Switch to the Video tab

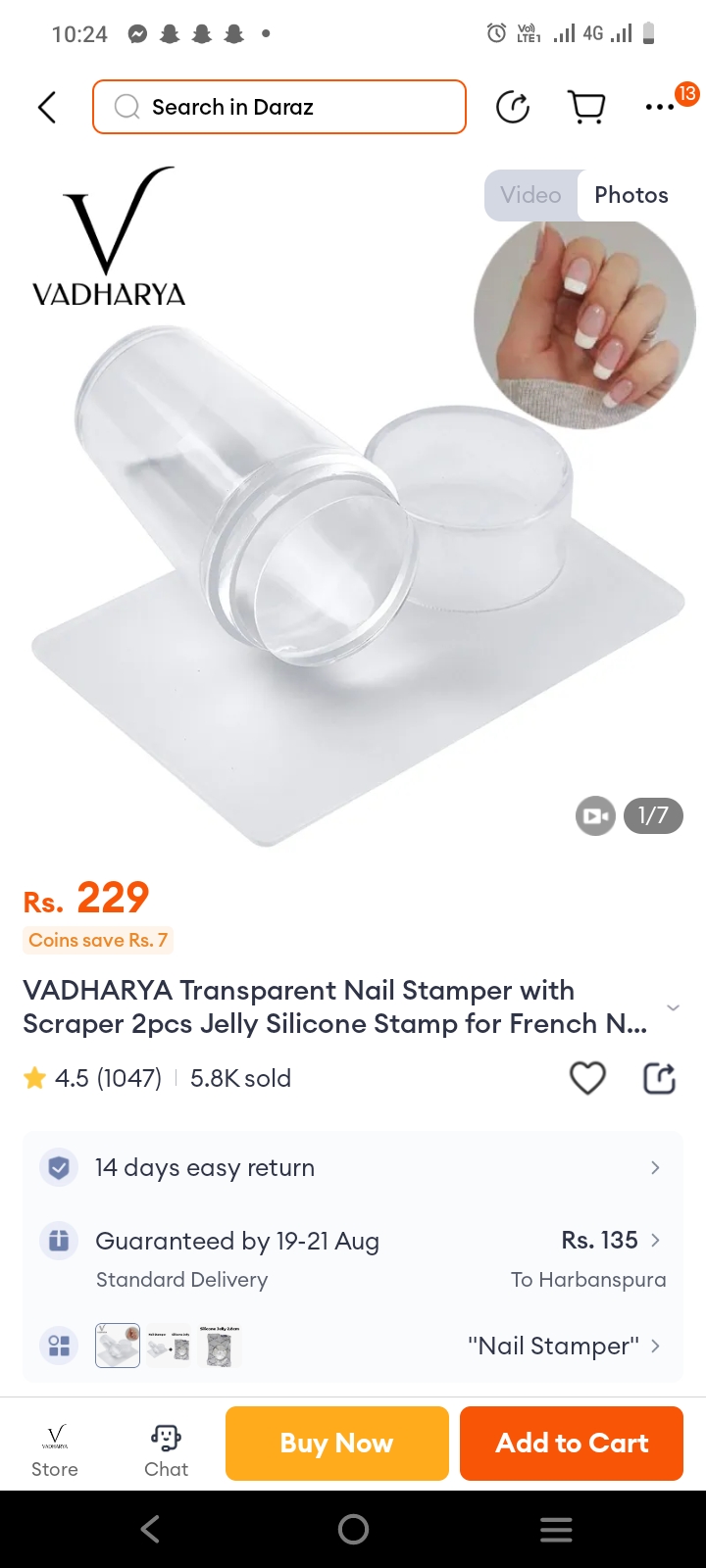coord(530,195)
